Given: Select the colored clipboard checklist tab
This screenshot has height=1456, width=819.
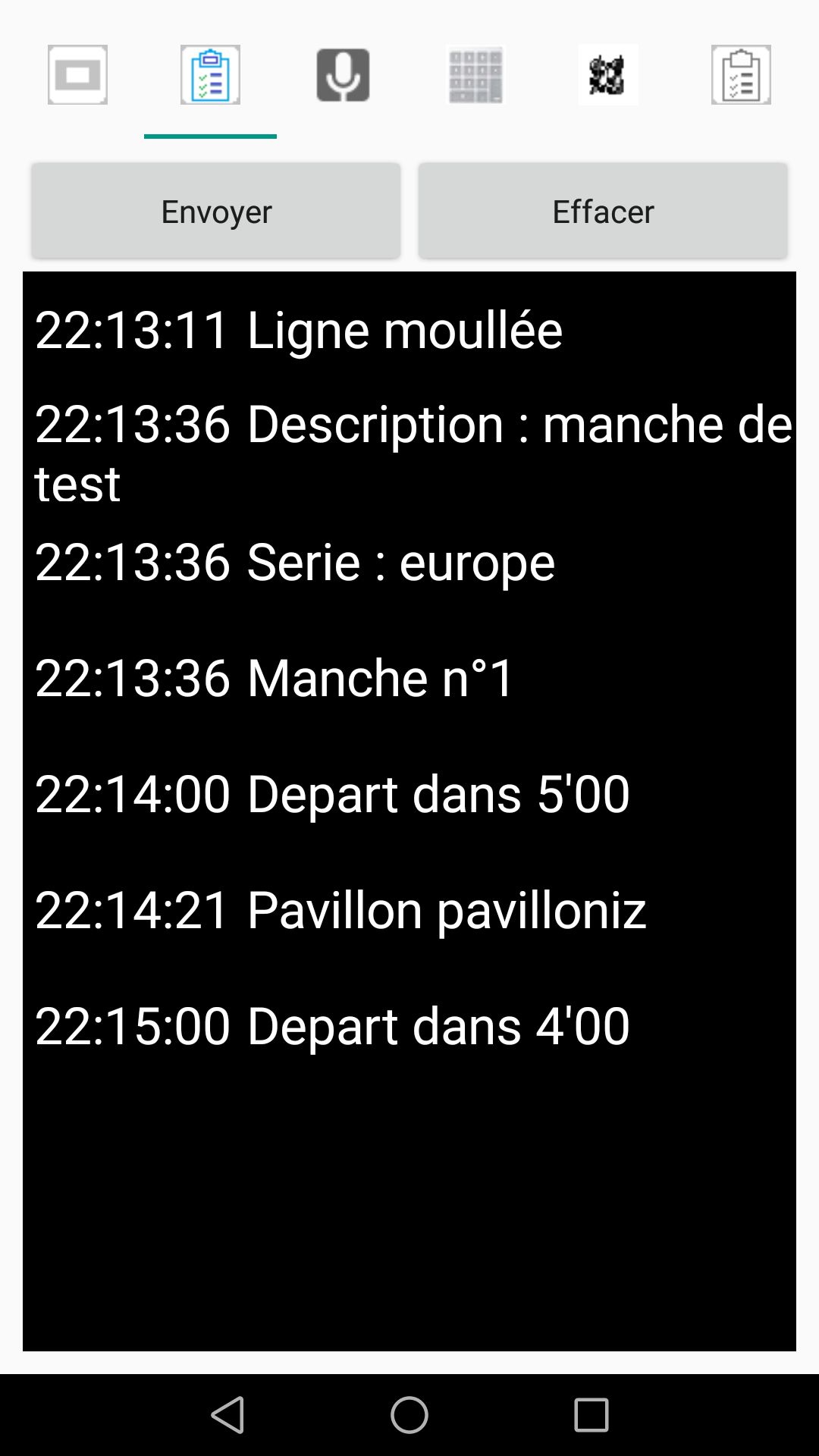Looking at the screenshot, I should 210,74.
